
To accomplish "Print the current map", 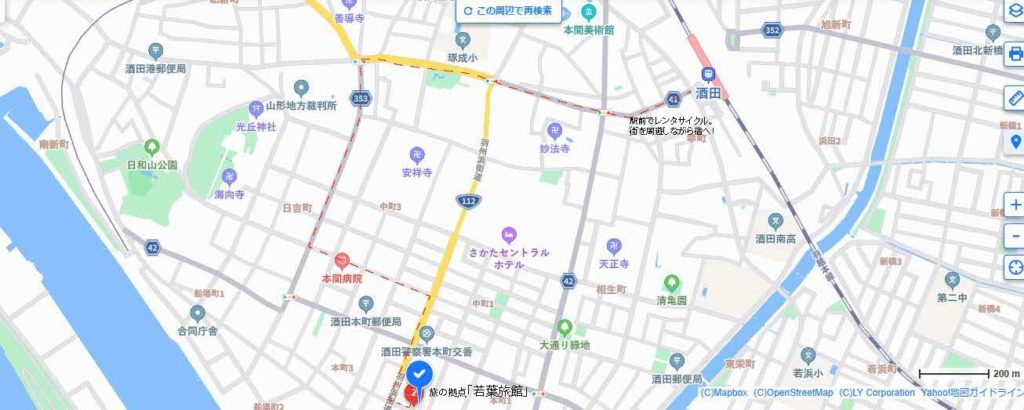I will coord(1015,53).
